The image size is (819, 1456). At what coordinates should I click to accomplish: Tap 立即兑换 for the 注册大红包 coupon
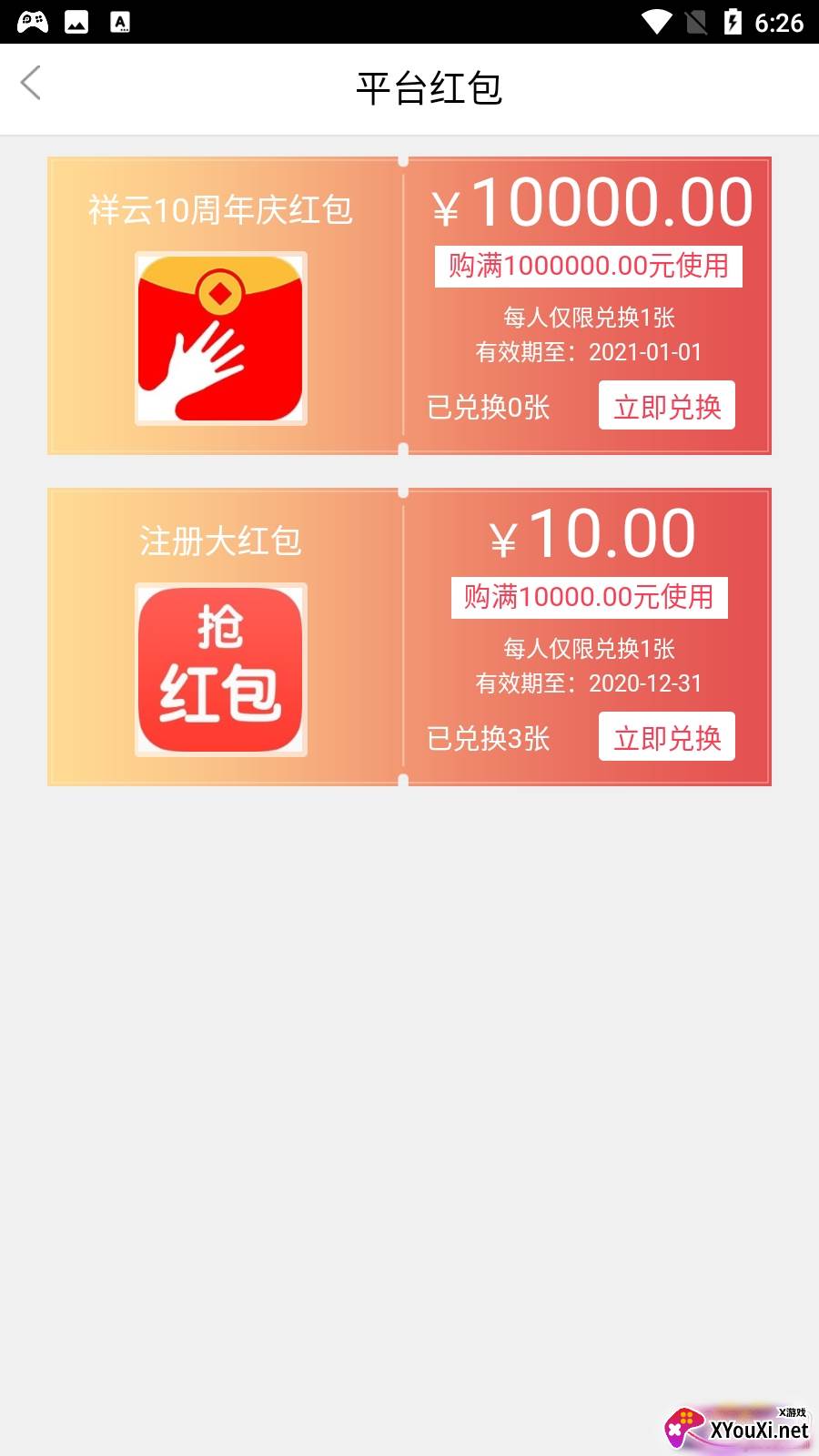coord(666,737)
